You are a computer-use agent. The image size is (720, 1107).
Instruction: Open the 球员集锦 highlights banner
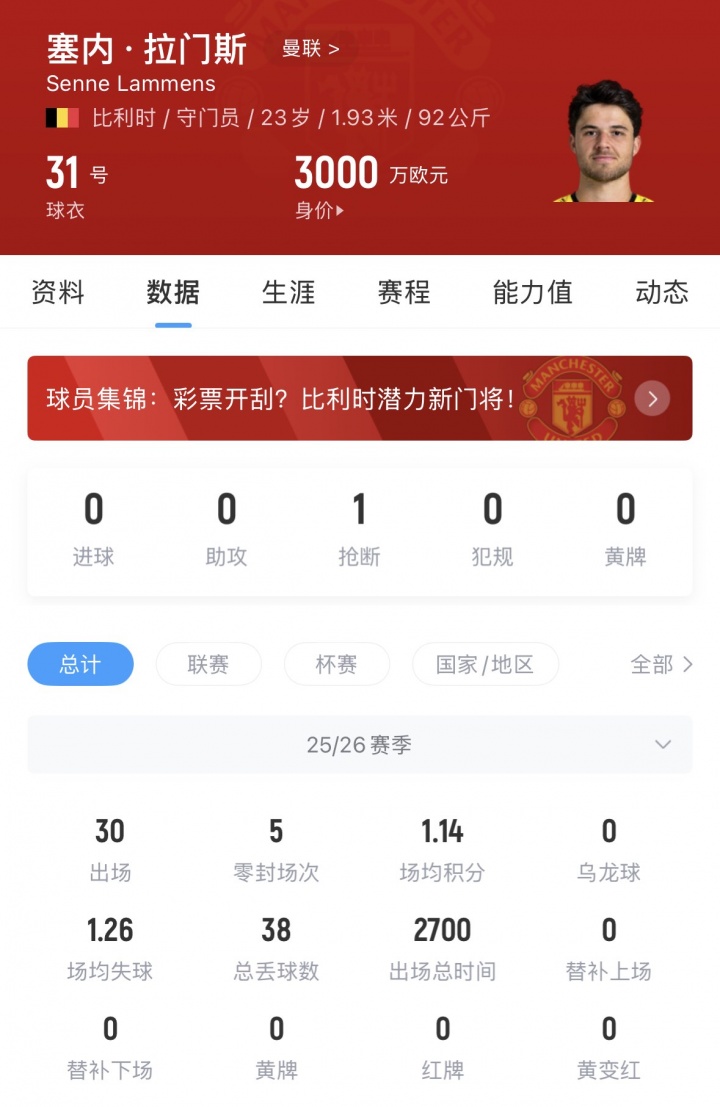359,399
